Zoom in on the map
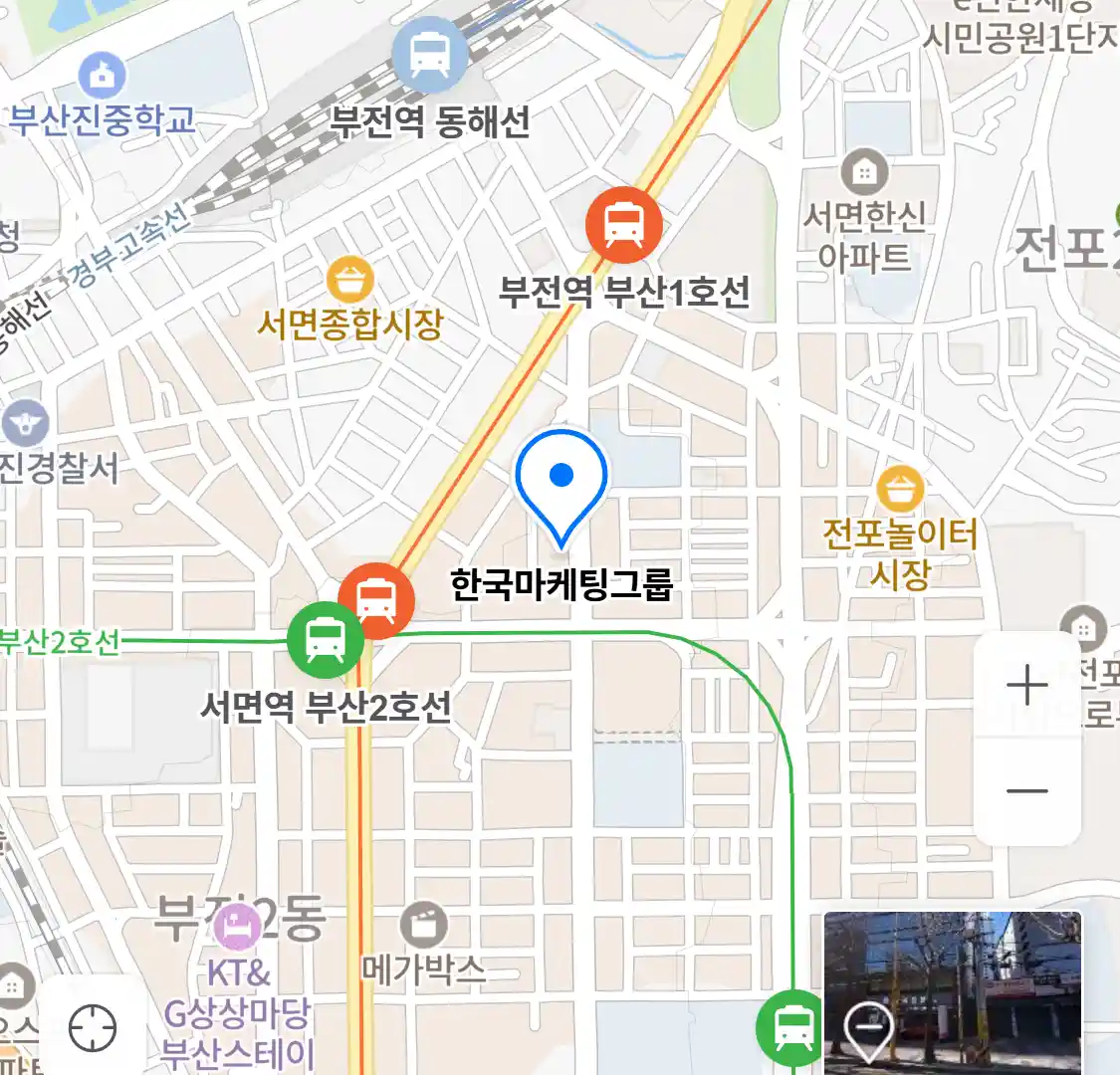 coord(1026,686)
